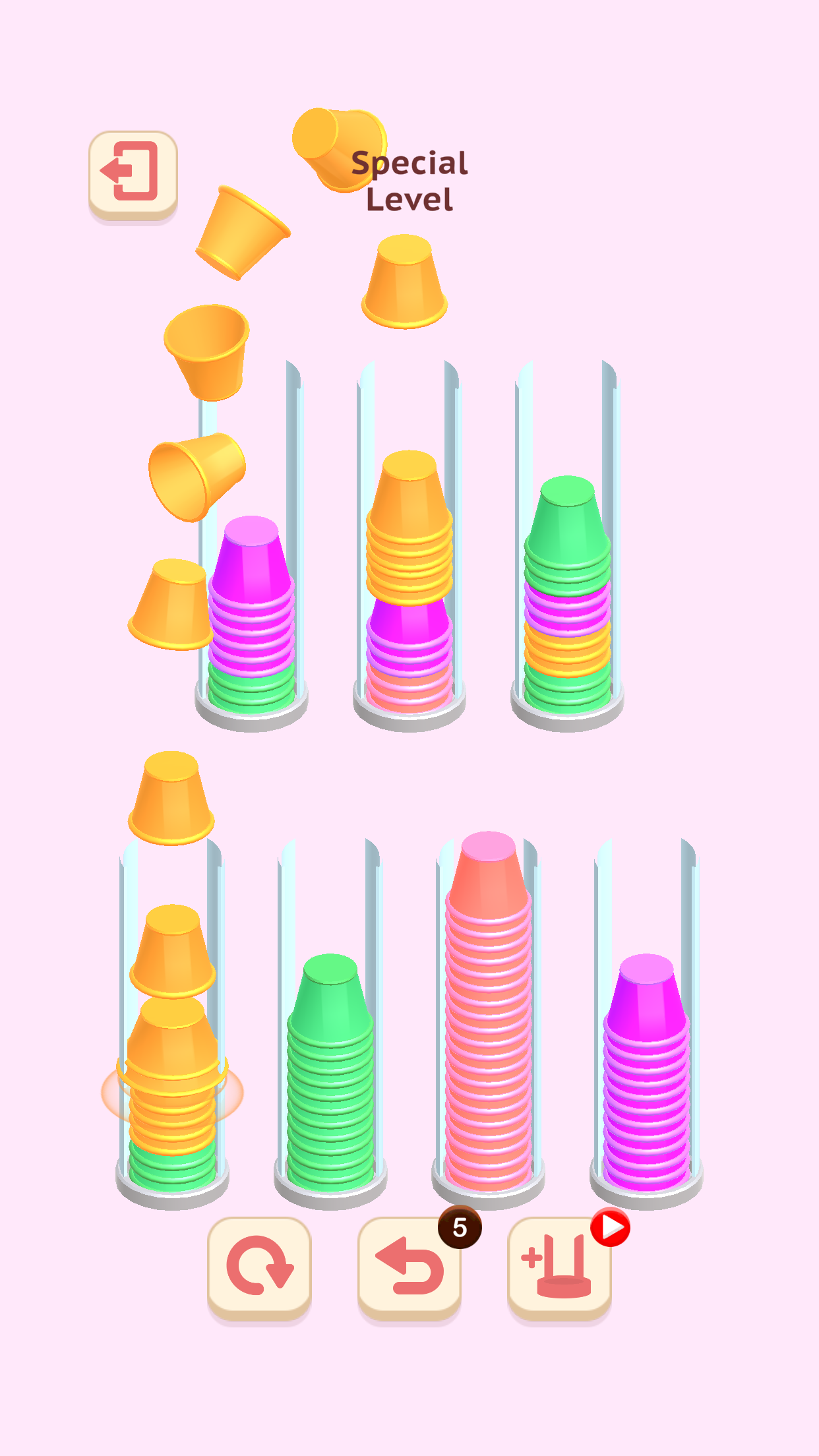Viewport: 819px width, 1456px height.
Task: Exit the special level
Action: pyautogui.click(x=133, y=173)
